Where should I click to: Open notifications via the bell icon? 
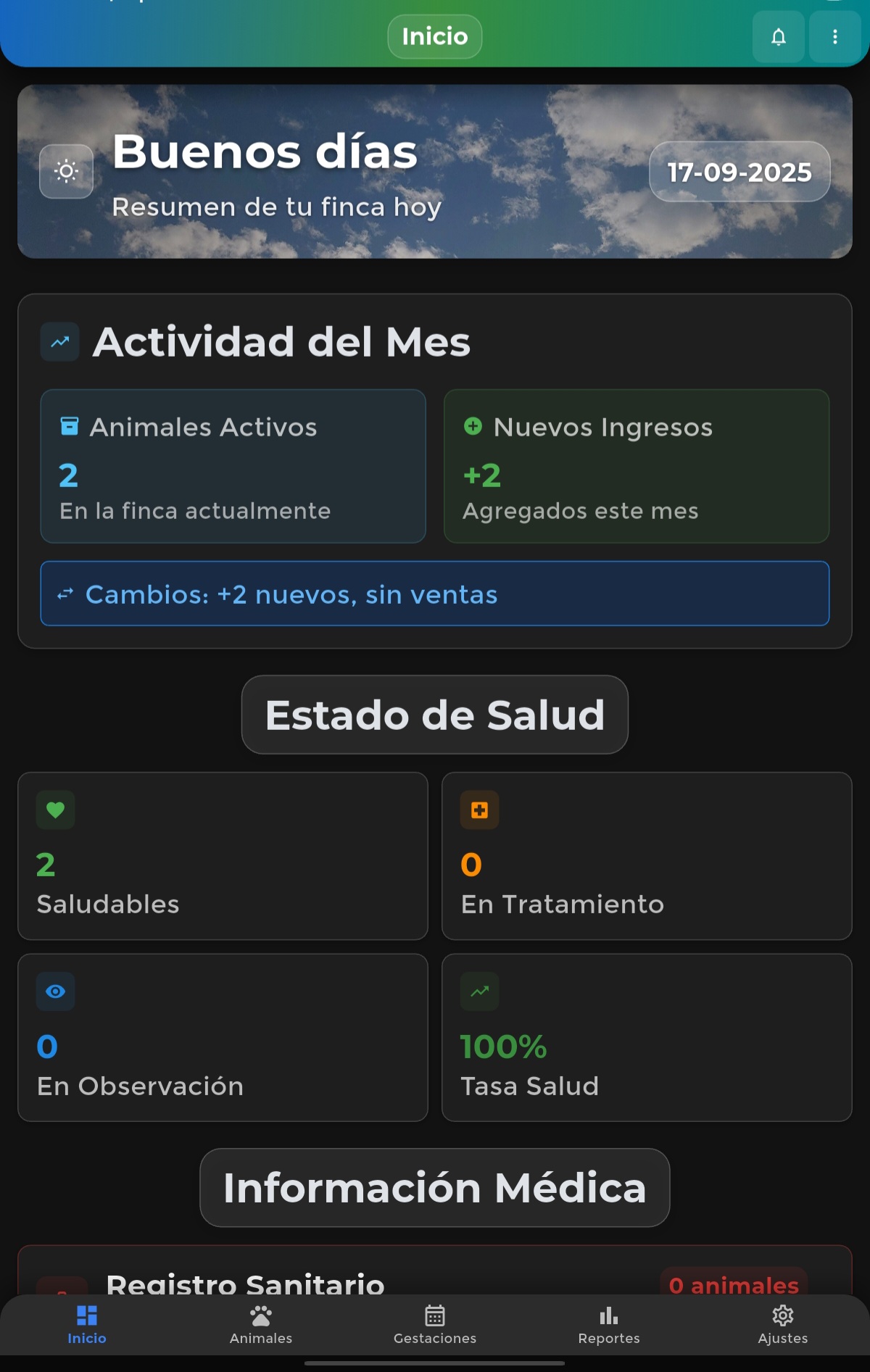click(x=778, y=36)
